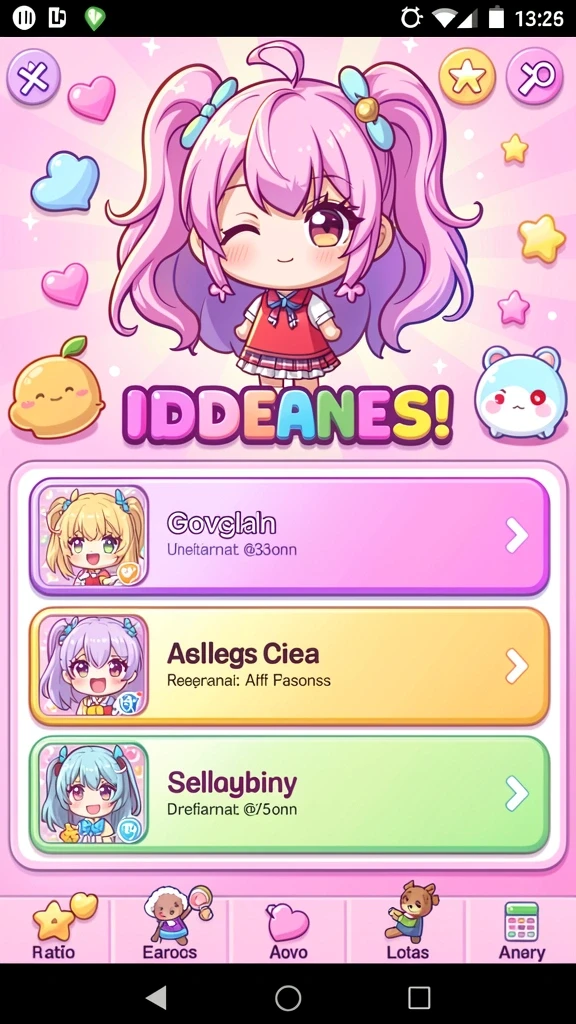Image resolution: width=576 pixels, height=1024 pixels.
Task: Switch to the Lotas tab
Action: [x=406, y=929]
